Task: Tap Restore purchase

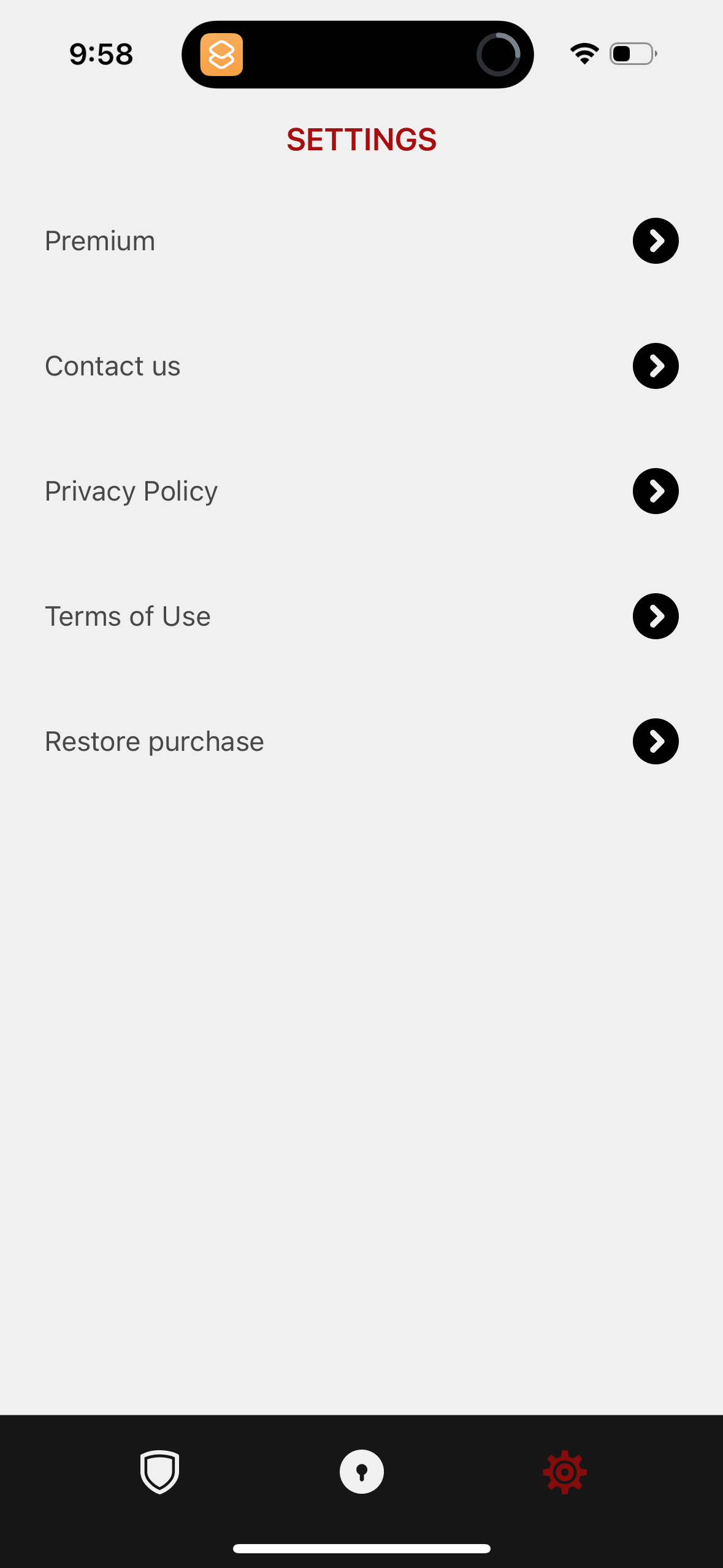Action: (153, 741)
